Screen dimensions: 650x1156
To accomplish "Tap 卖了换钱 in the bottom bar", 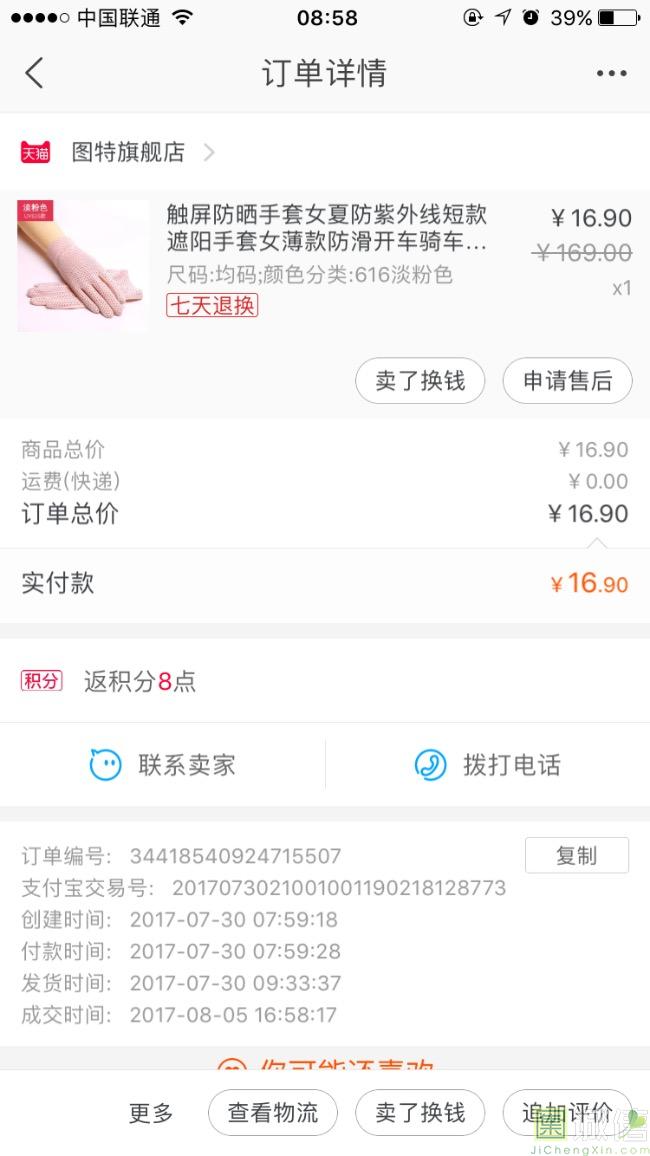I will click(x=420, y=1112).
